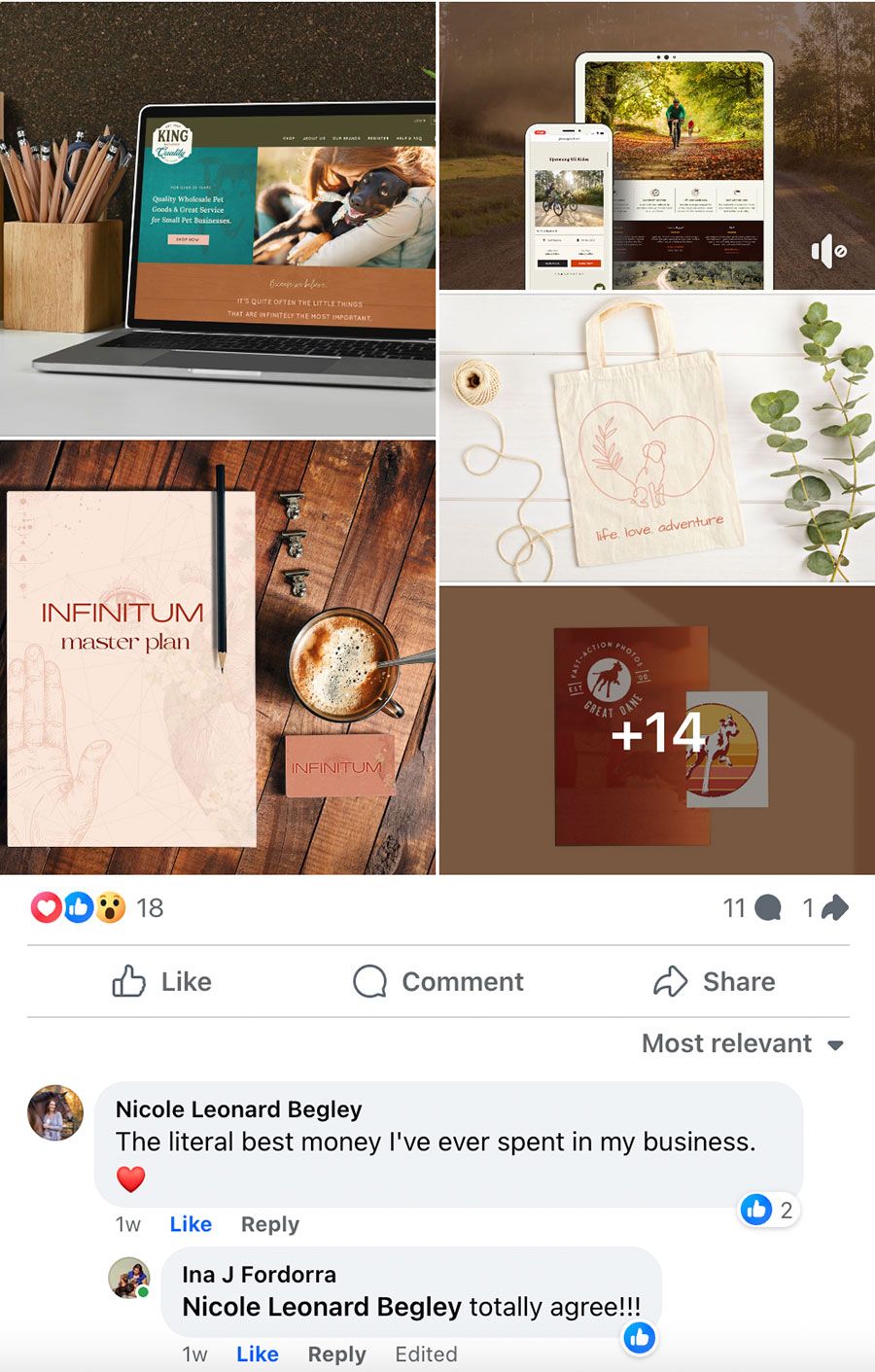See reactions on Nicole's comment
875x1372 pixels.
coord(769,1211)
